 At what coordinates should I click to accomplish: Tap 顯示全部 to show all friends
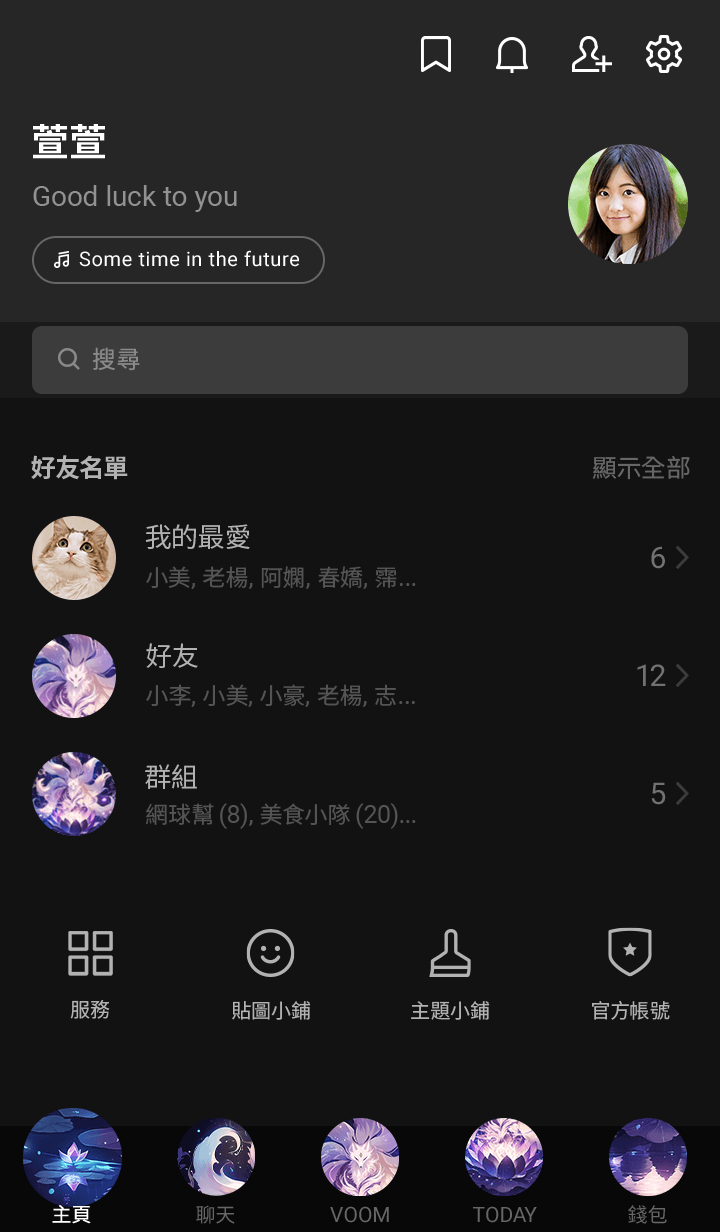tap(641, 468)
